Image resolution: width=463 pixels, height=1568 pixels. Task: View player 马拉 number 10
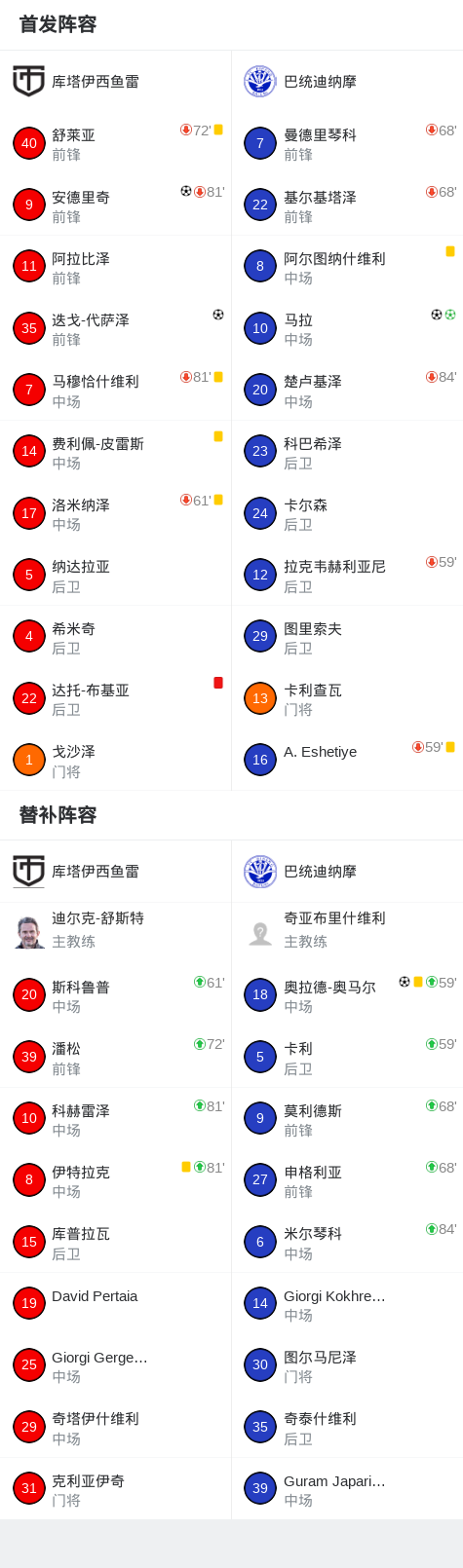pos(347,328)
